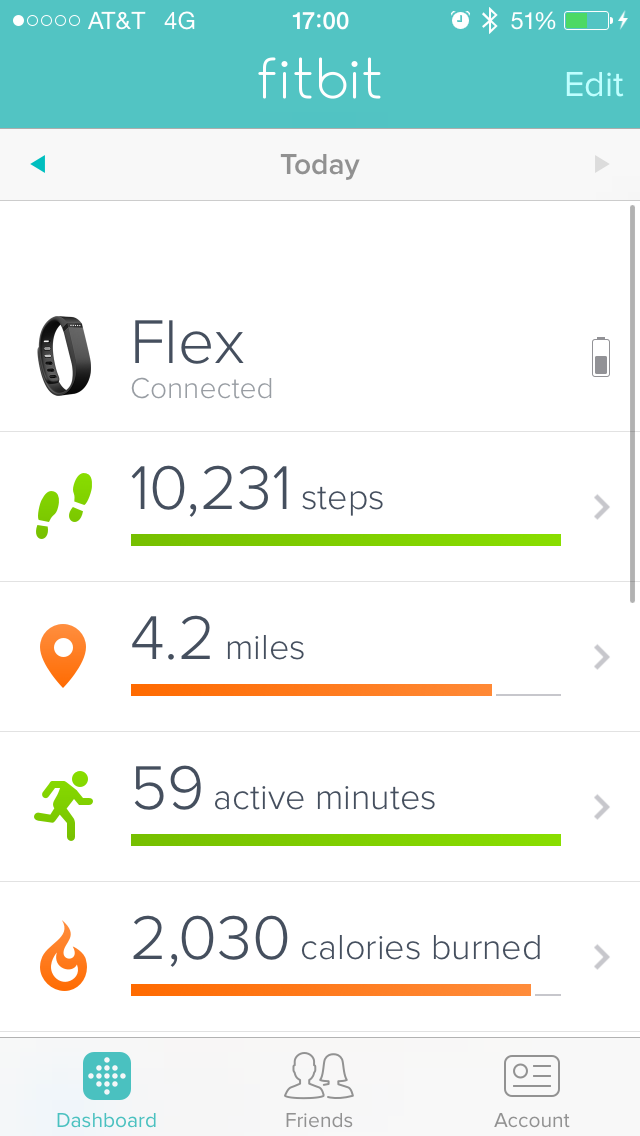Open the 10,231 steps details
The height and width of the screenshot is (1136, 640).
(319, 507)
